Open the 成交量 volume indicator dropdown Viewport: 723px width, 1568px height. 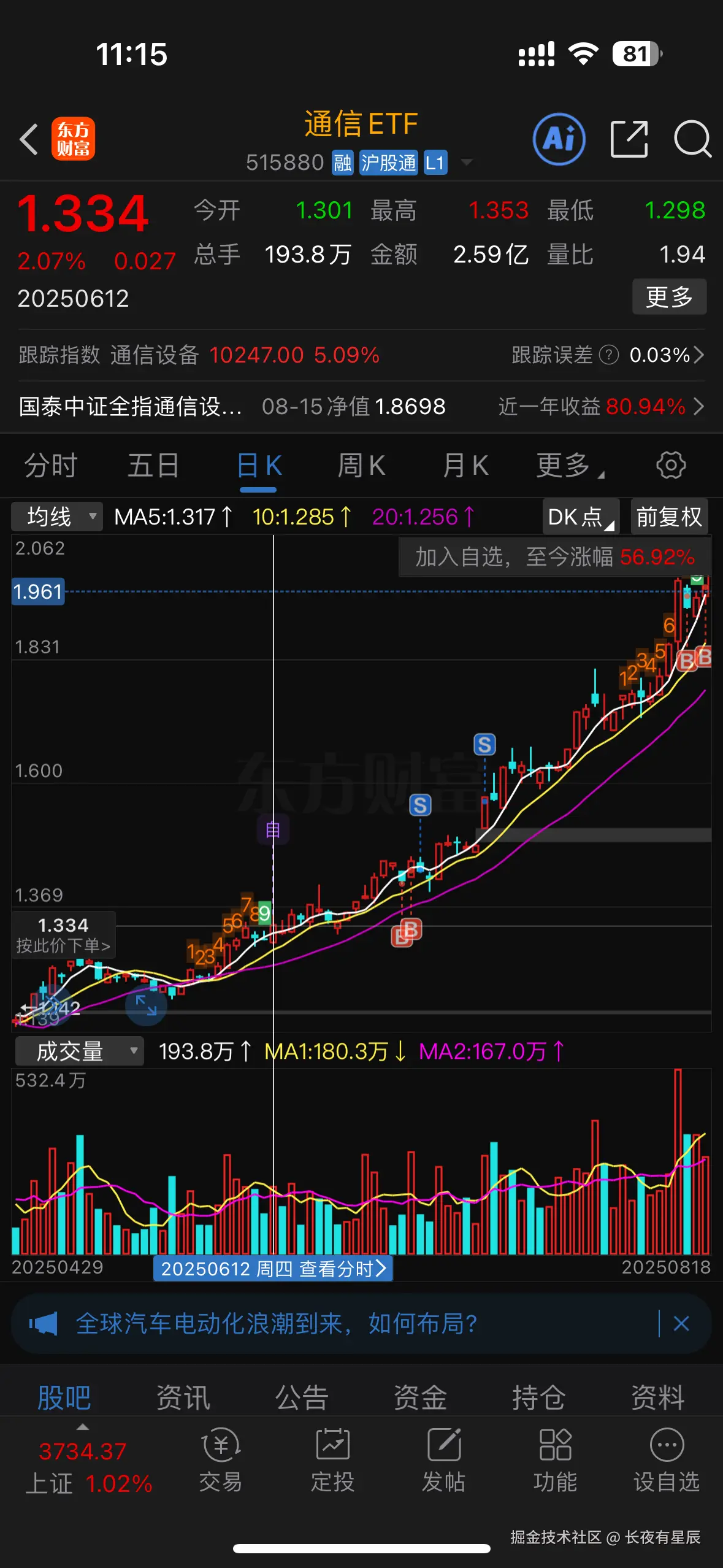(x=78, y=1050)
